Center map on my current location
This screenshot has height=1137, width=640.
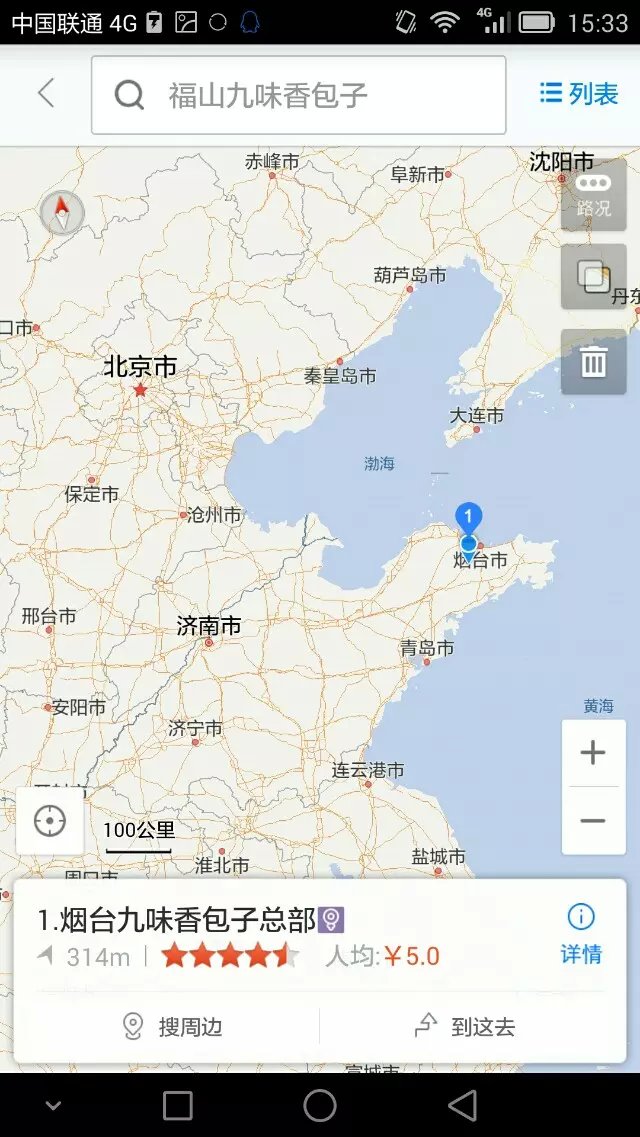[x=49, y=821]
